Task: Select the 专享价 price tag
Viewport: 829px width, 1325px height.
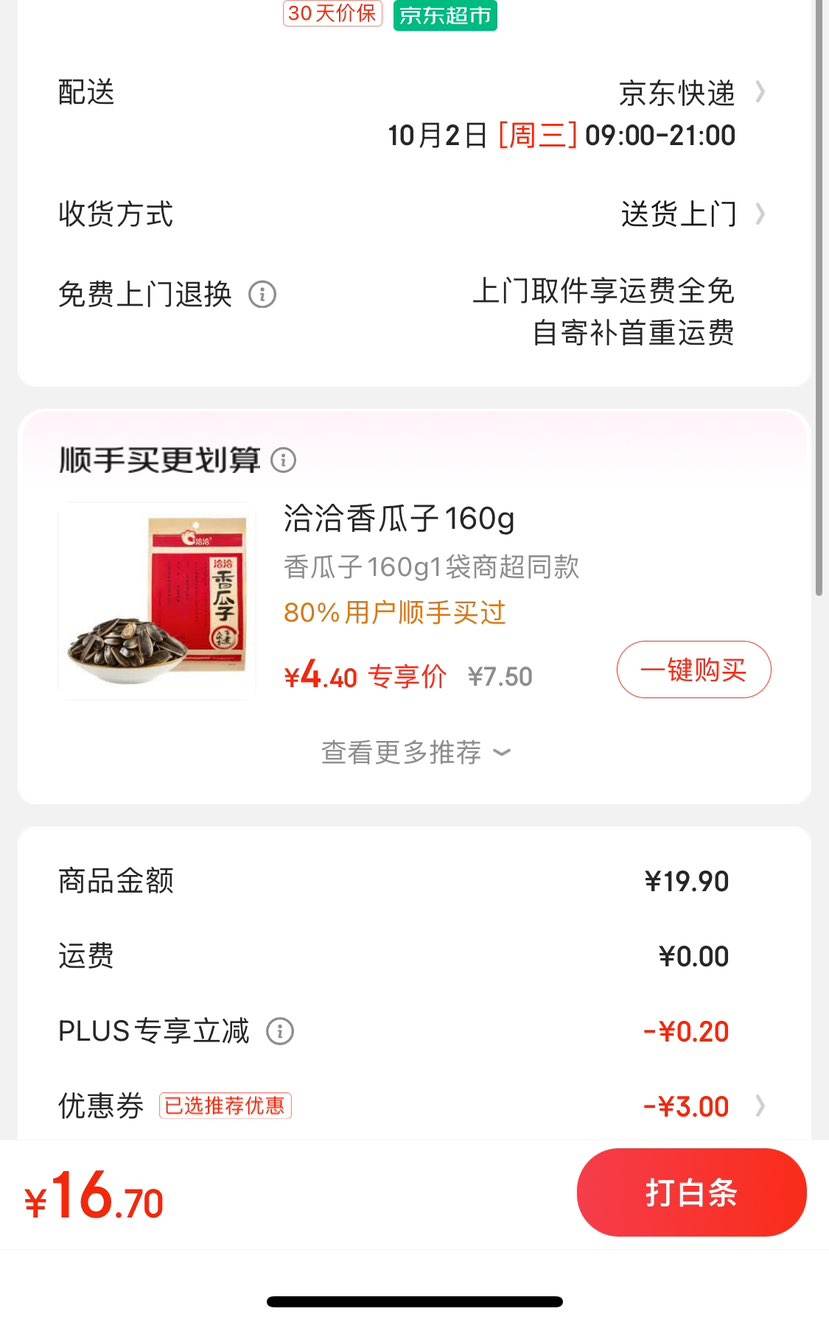Action: pos(405,676)
